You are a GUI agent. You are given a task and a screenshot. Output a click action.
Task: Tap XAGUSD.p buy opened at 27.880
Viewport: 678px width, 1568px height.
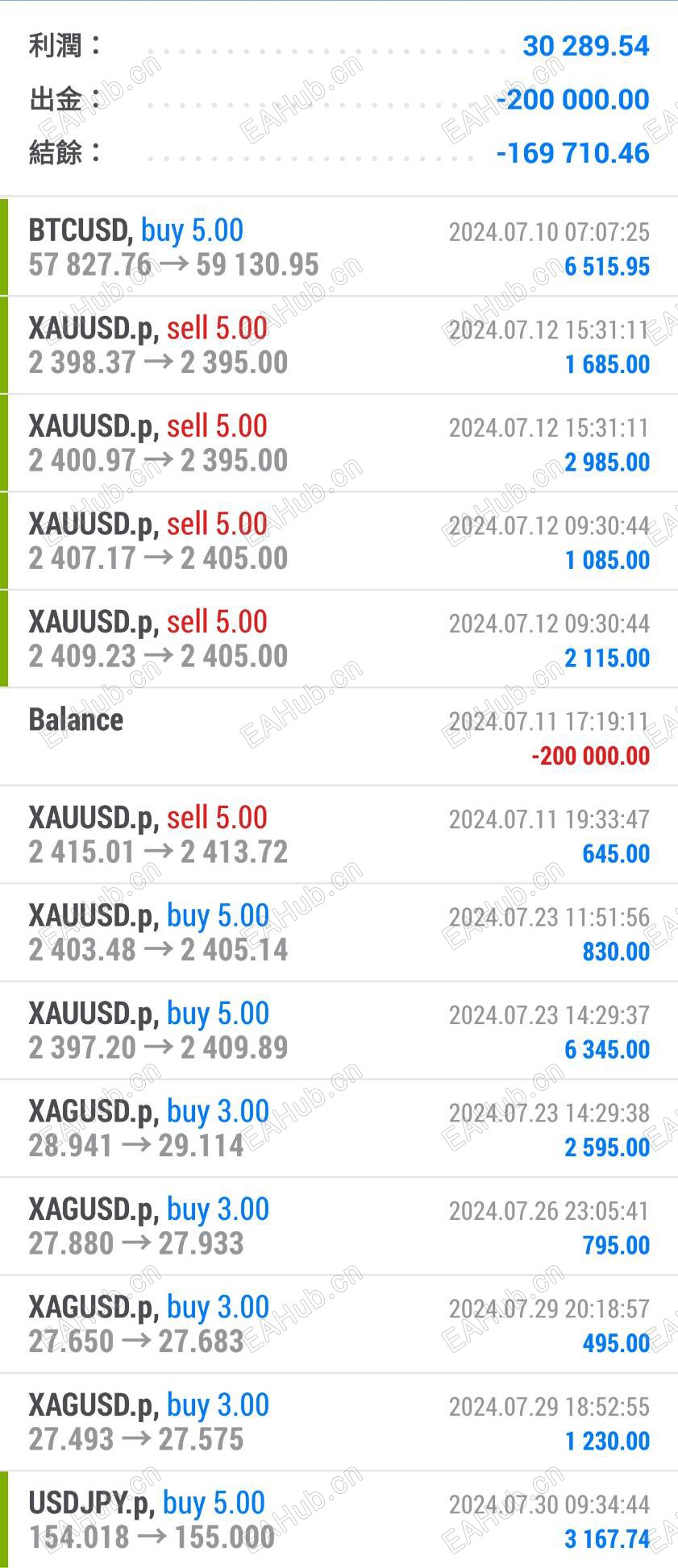pos(339,1226)
